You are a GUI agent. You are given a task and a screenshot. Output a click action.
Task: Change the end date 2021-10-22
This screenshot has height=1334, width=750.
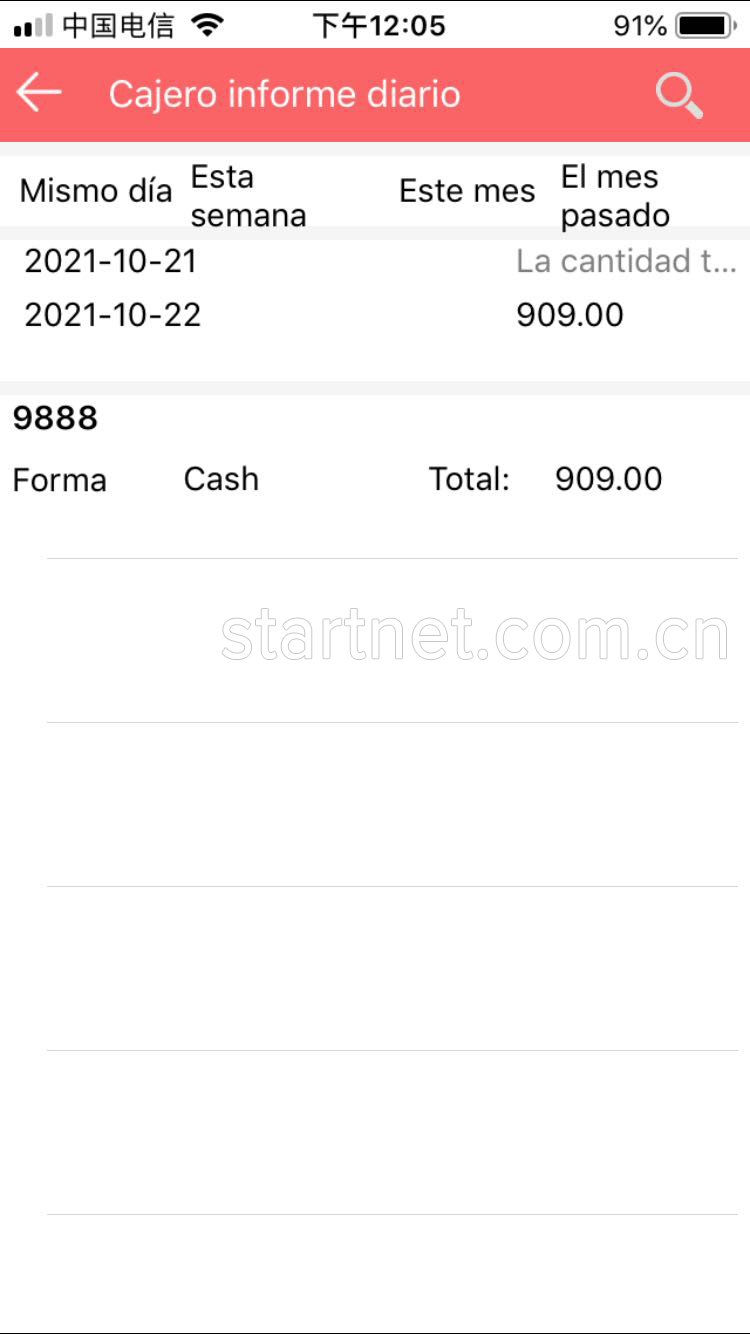113,315
